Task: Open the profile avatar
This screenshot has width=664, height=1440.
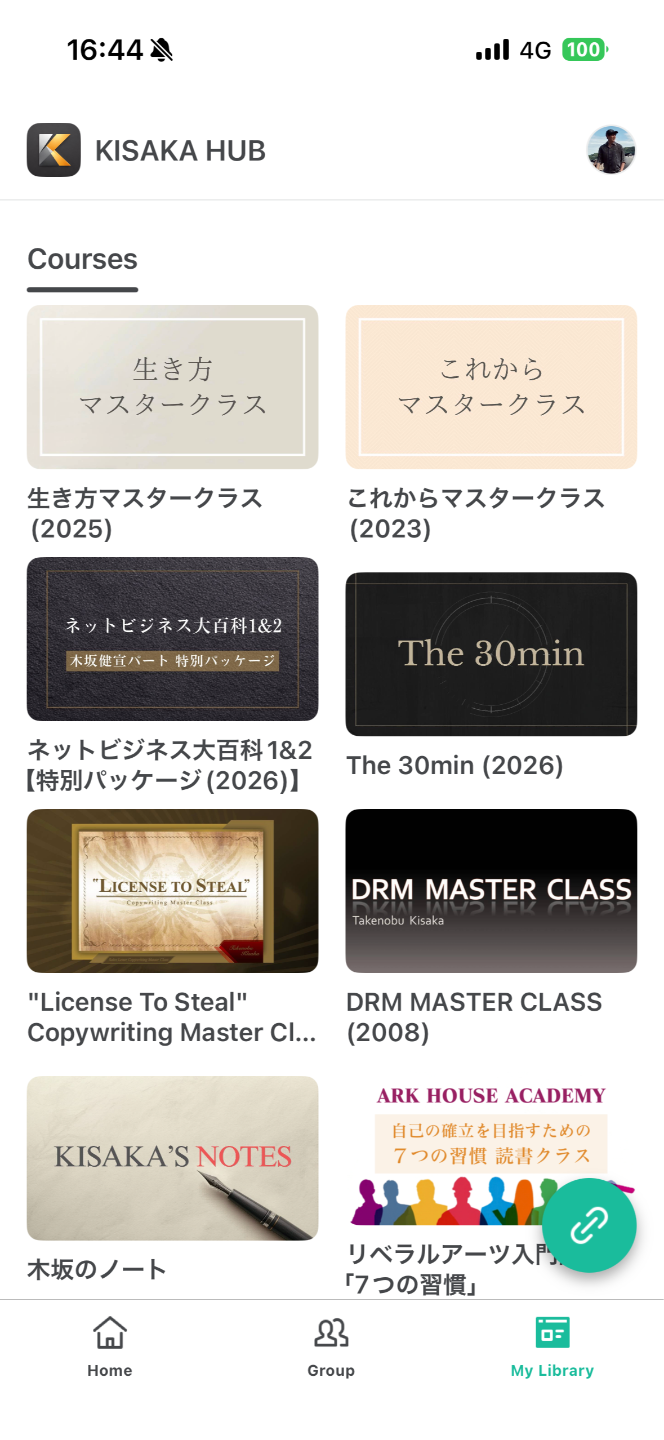Action: tap(611, 150)
